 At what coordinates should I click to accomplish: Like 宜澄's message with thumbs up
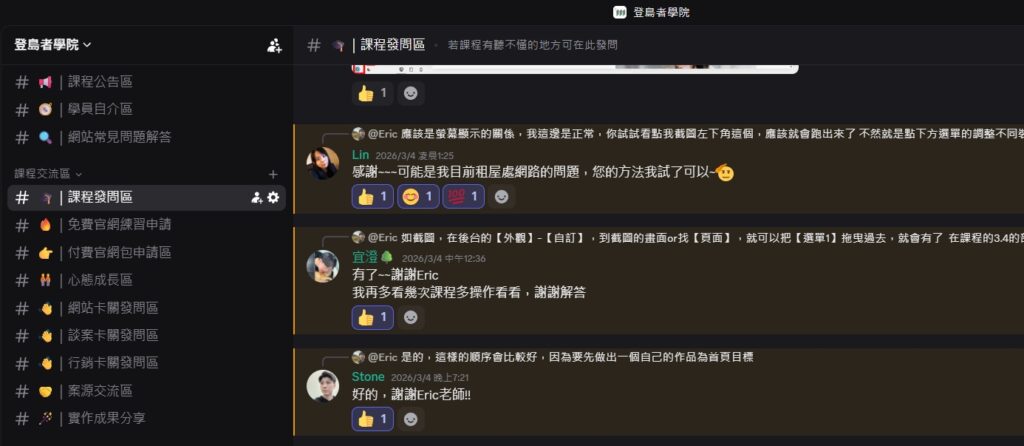(x=372, y=317)
